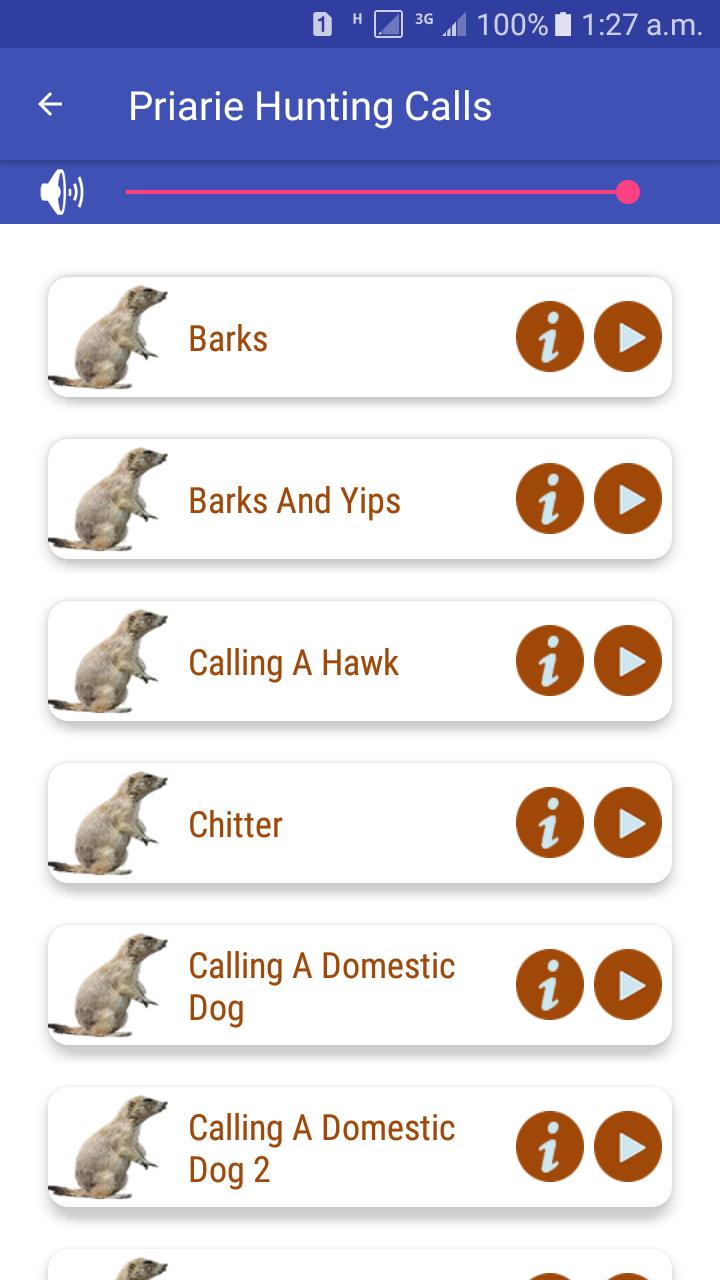720x1280 pixels.
Task: Go back using the arrow icon
Action: [50, 104]
